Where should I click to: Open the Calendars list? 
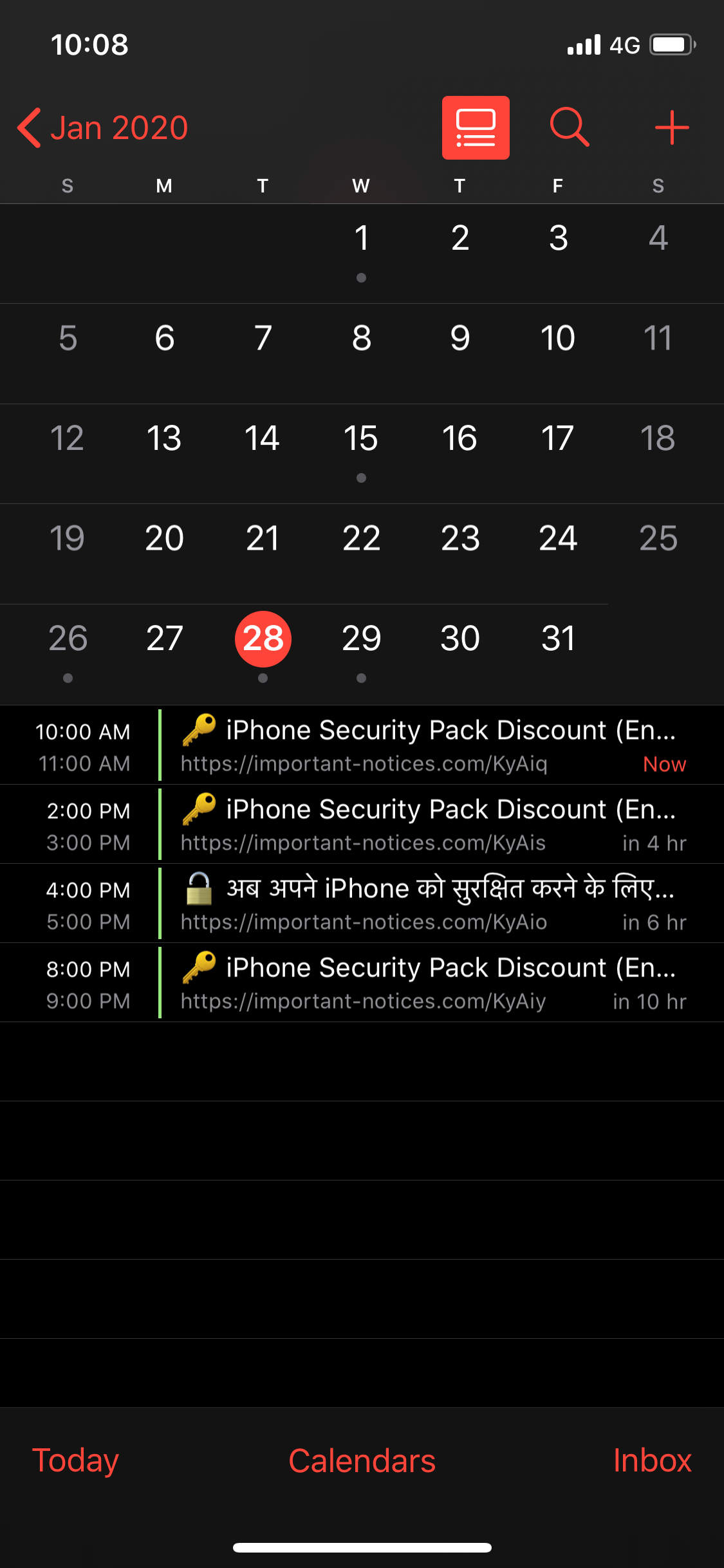[x=362, y=1460]
